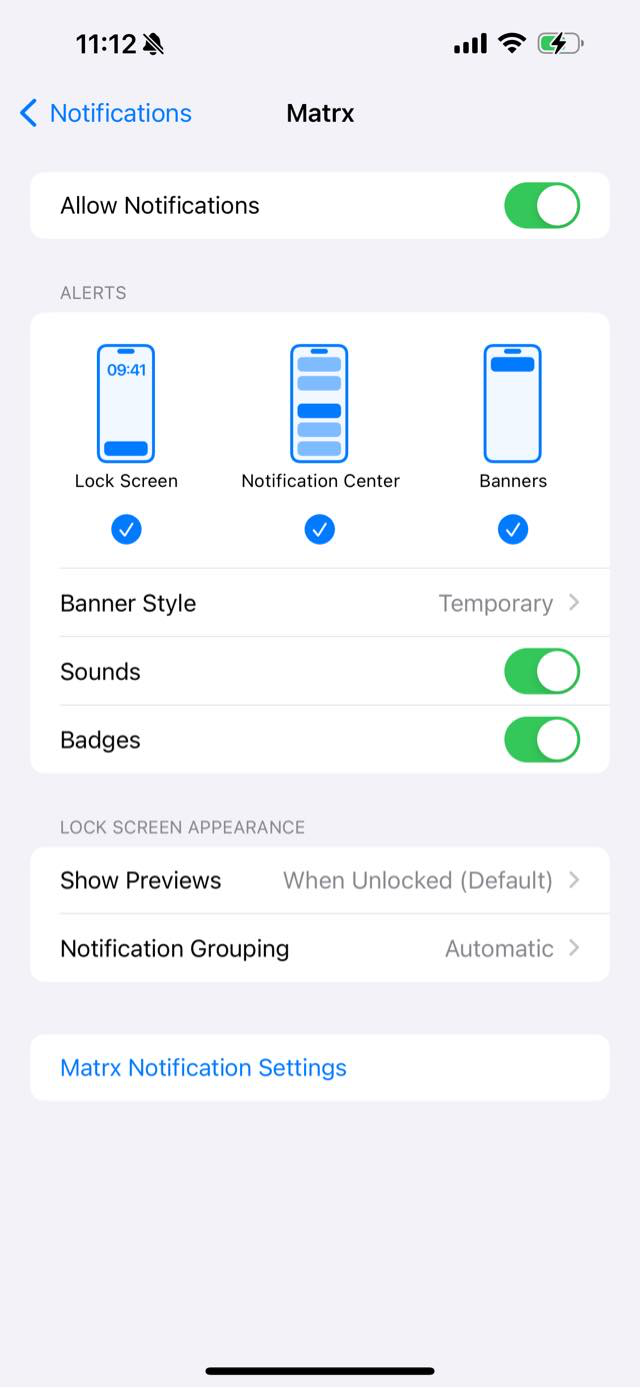The width and height of the screenshot is (640, 1388).
Task: Open Notification Grouping setting
Action: 320,949
